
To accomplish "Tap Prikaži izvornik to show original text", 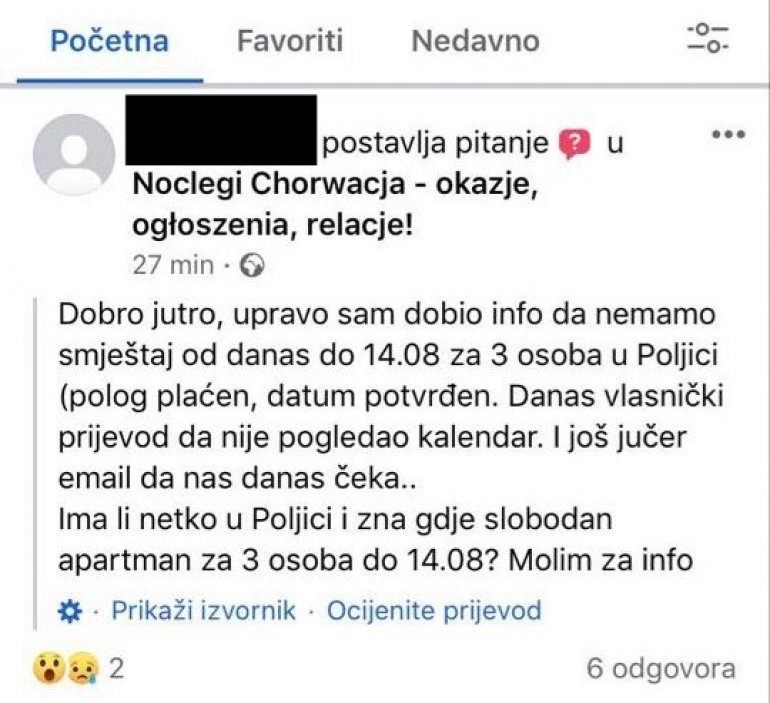I will [203, 610].
